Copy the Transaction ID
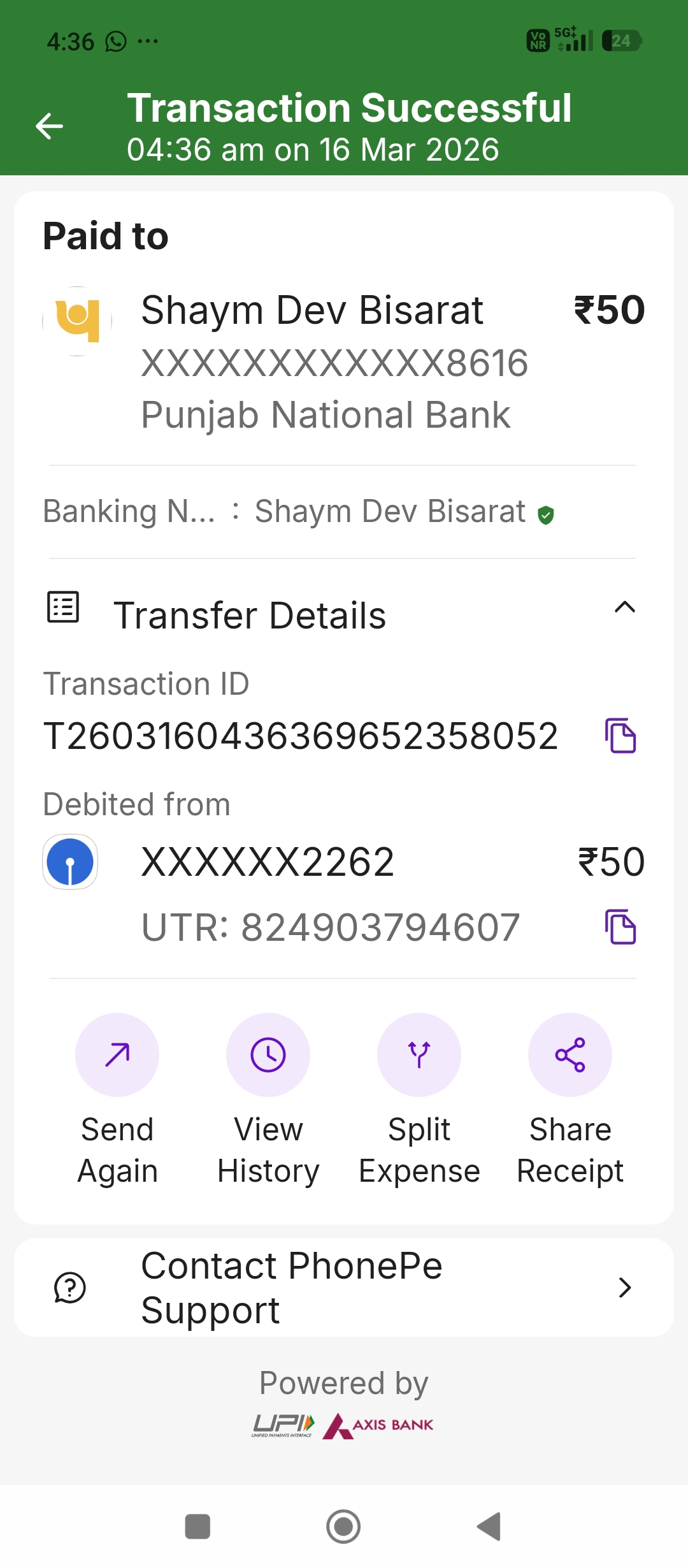This screenshot has height=1568, width=688. (x=620, y=736)
